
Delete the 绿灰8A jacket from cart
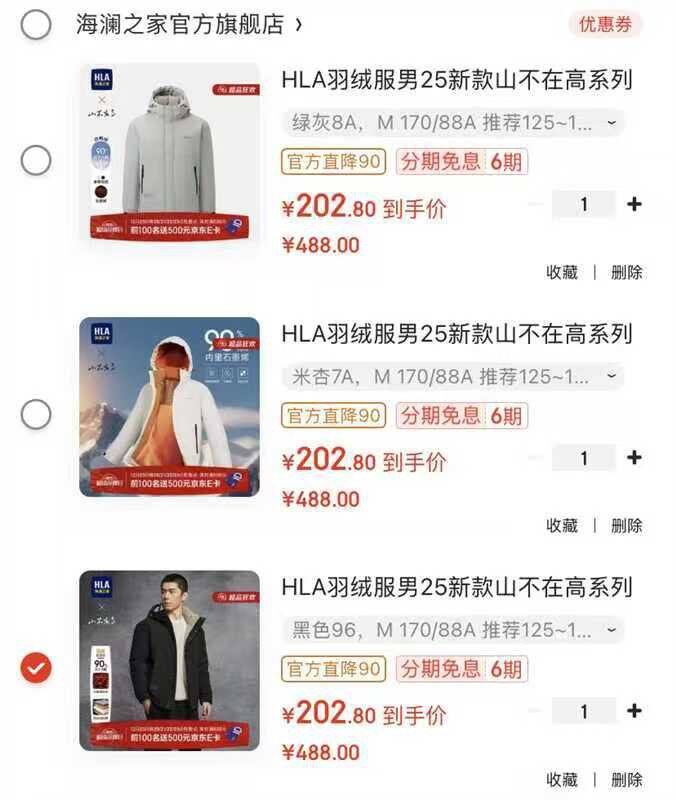pos(627,272)
